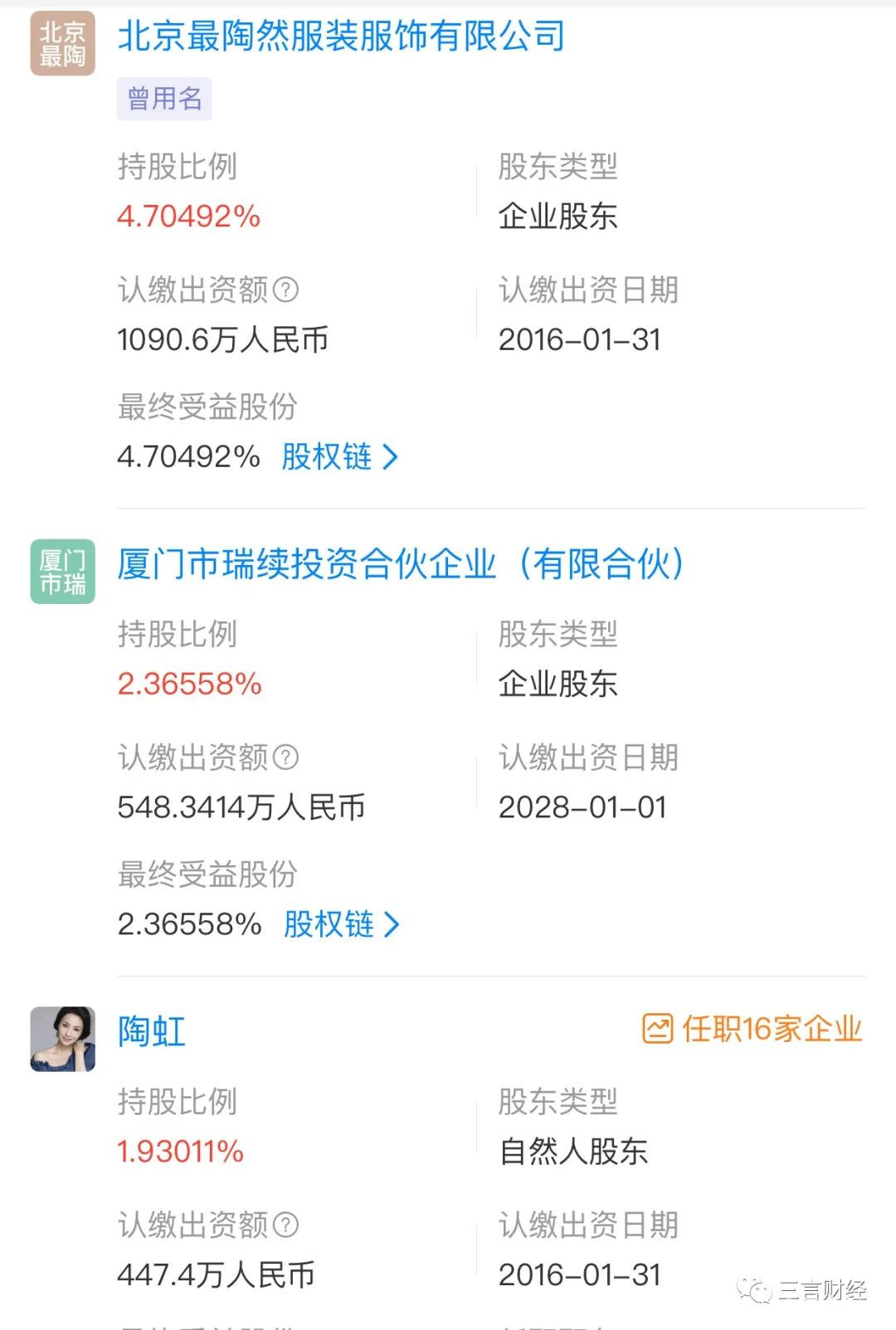Screen dimensions: 896x1330
Task: Open shareholder 陶虹's profile
Action: 151,1031
